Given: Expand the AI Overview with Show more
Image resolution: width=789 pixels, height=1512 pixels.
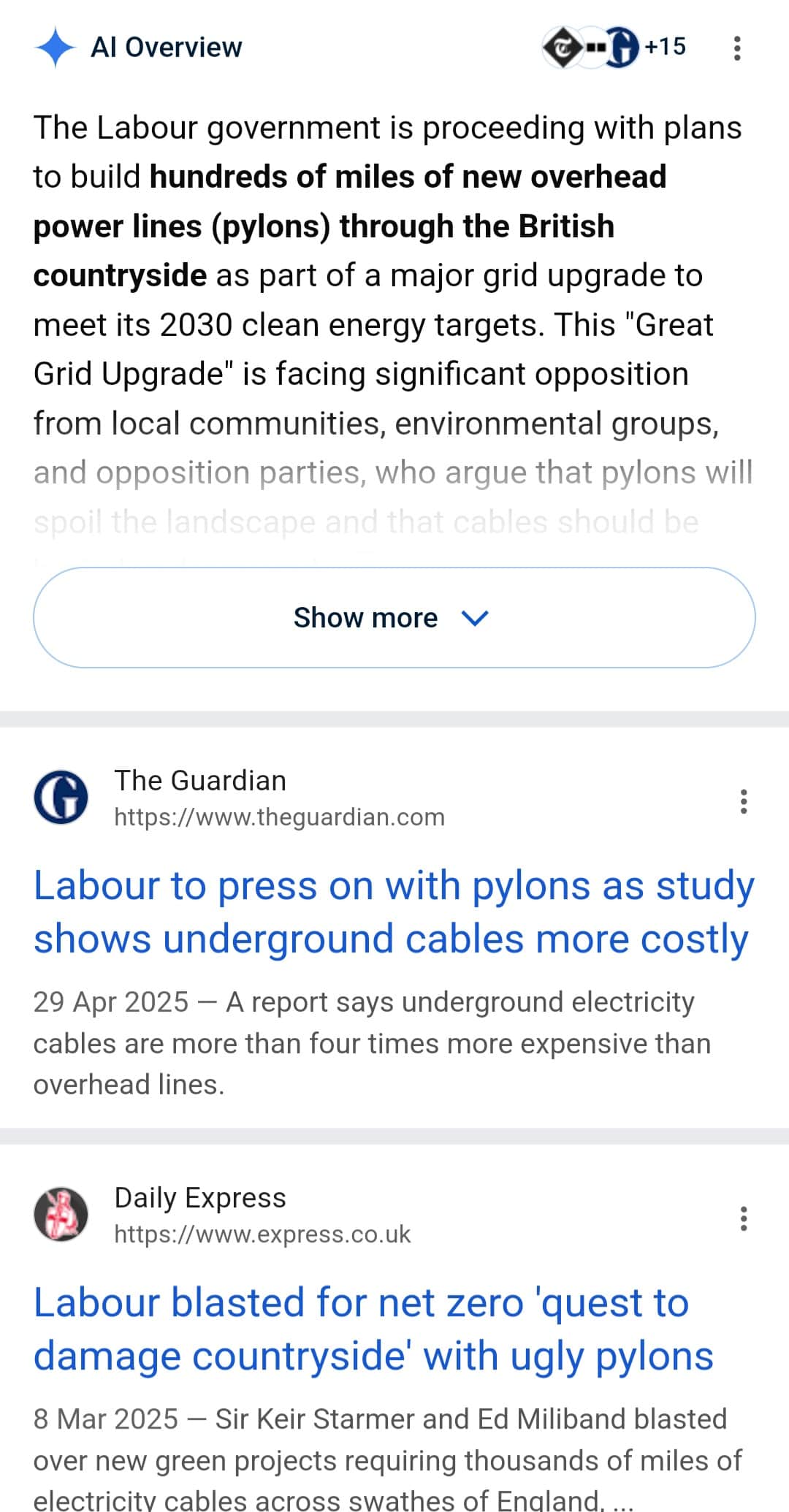Looking at the screenshot, I should pyautogui.click(x=394, y=617).
